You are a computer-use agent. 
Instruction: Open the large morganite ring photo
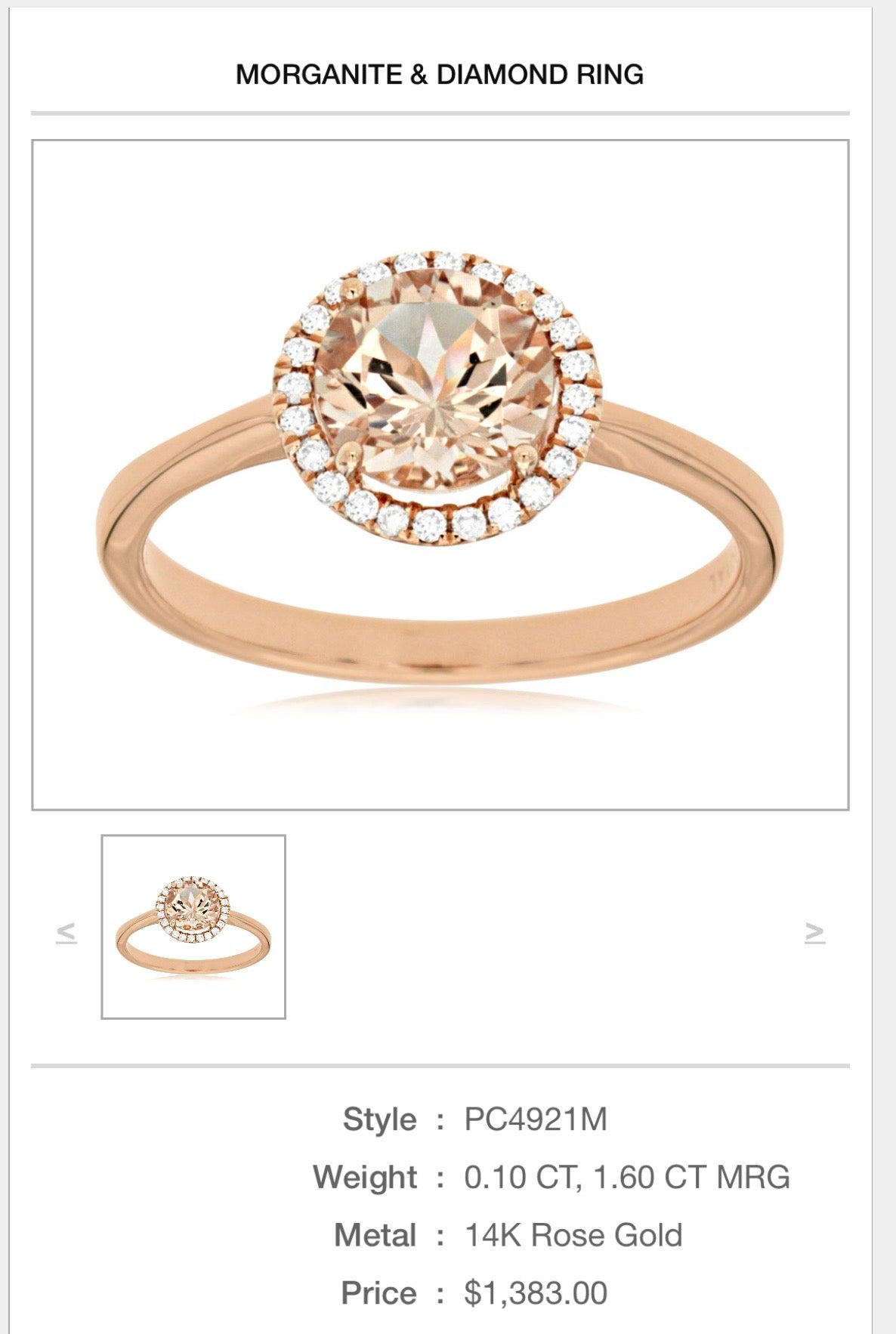point(440,474)
